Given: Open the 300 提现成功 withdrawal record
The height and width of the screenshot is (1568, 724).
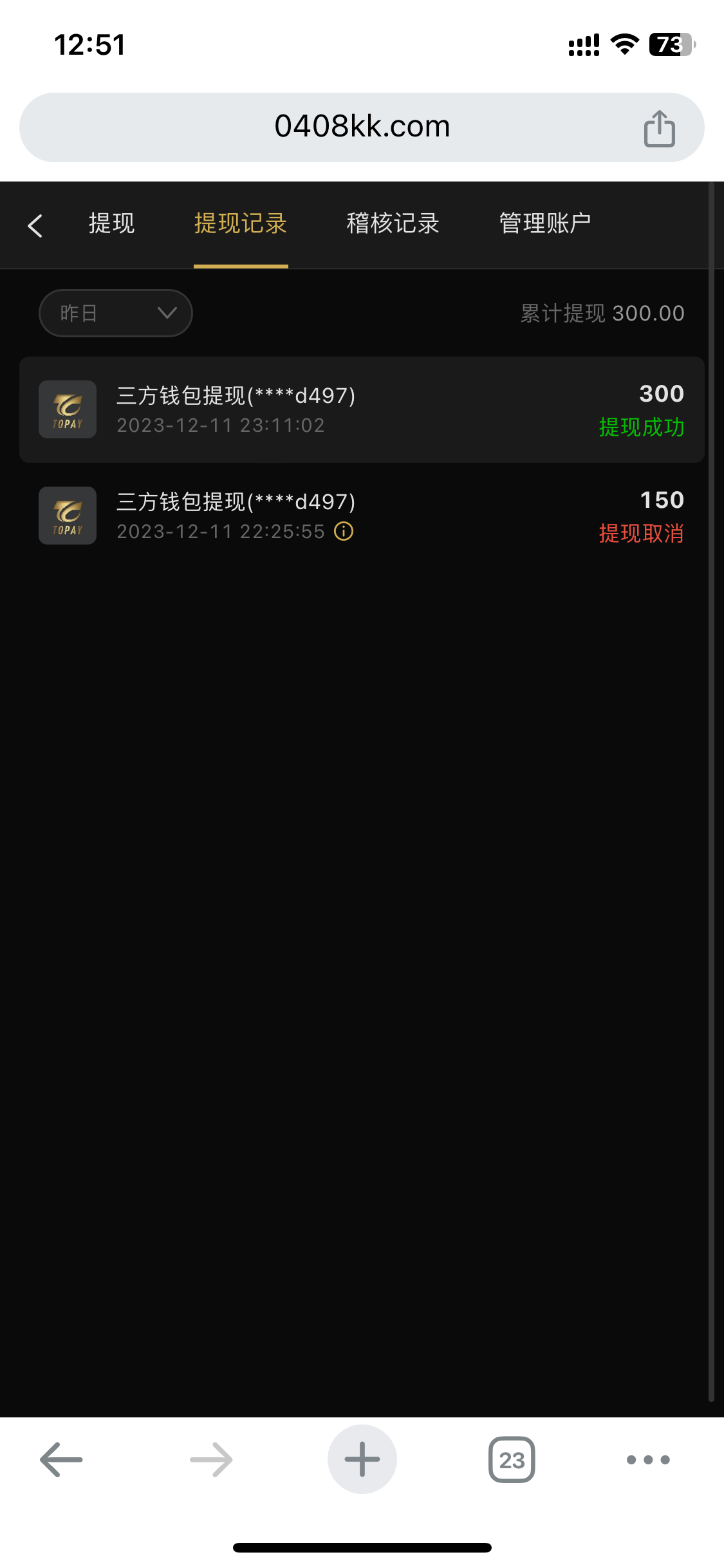Looking at the screenshot, I should [x=362, y=409].
